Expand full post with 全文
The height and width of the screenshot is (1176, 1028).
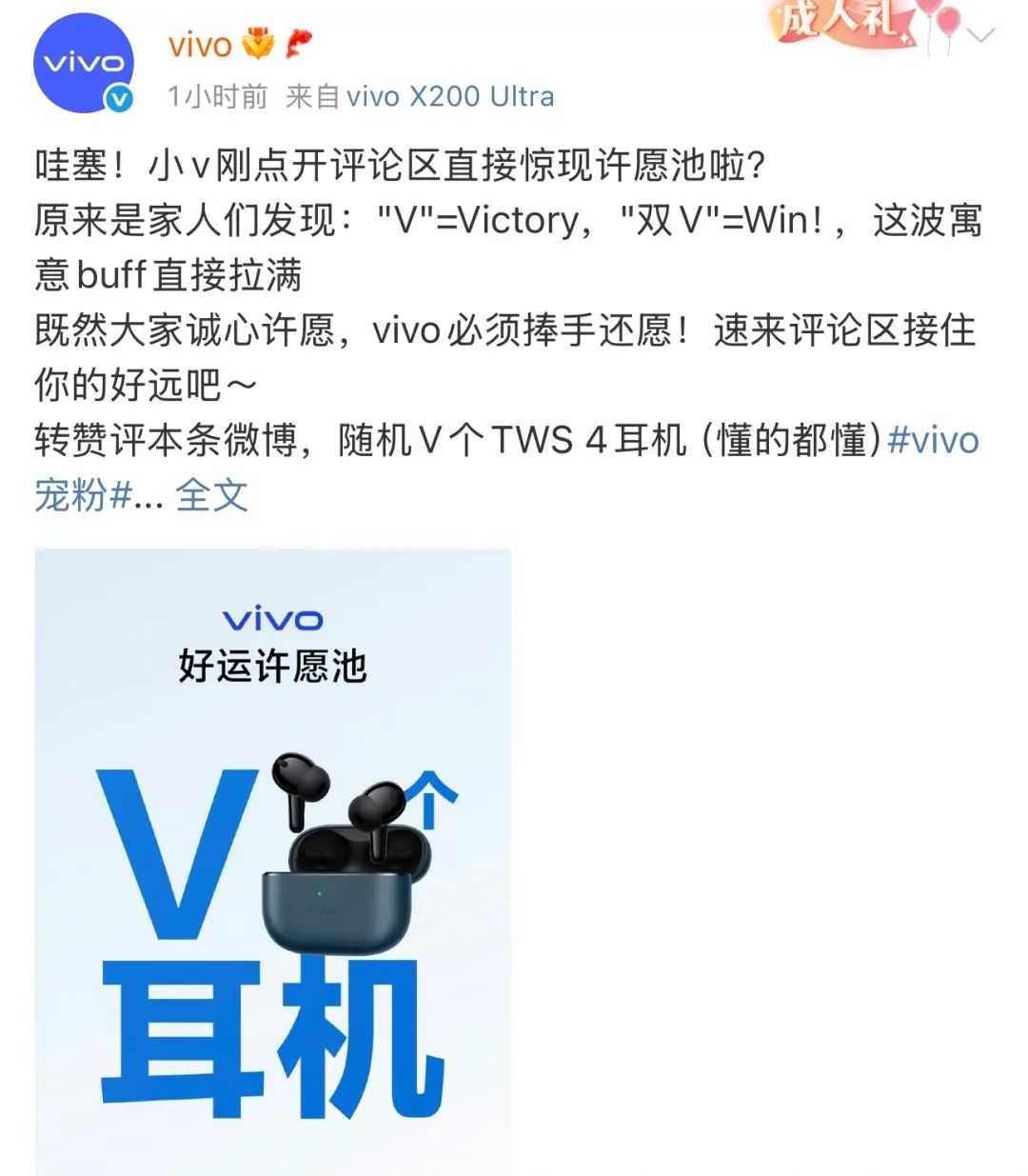click(211, 495)
